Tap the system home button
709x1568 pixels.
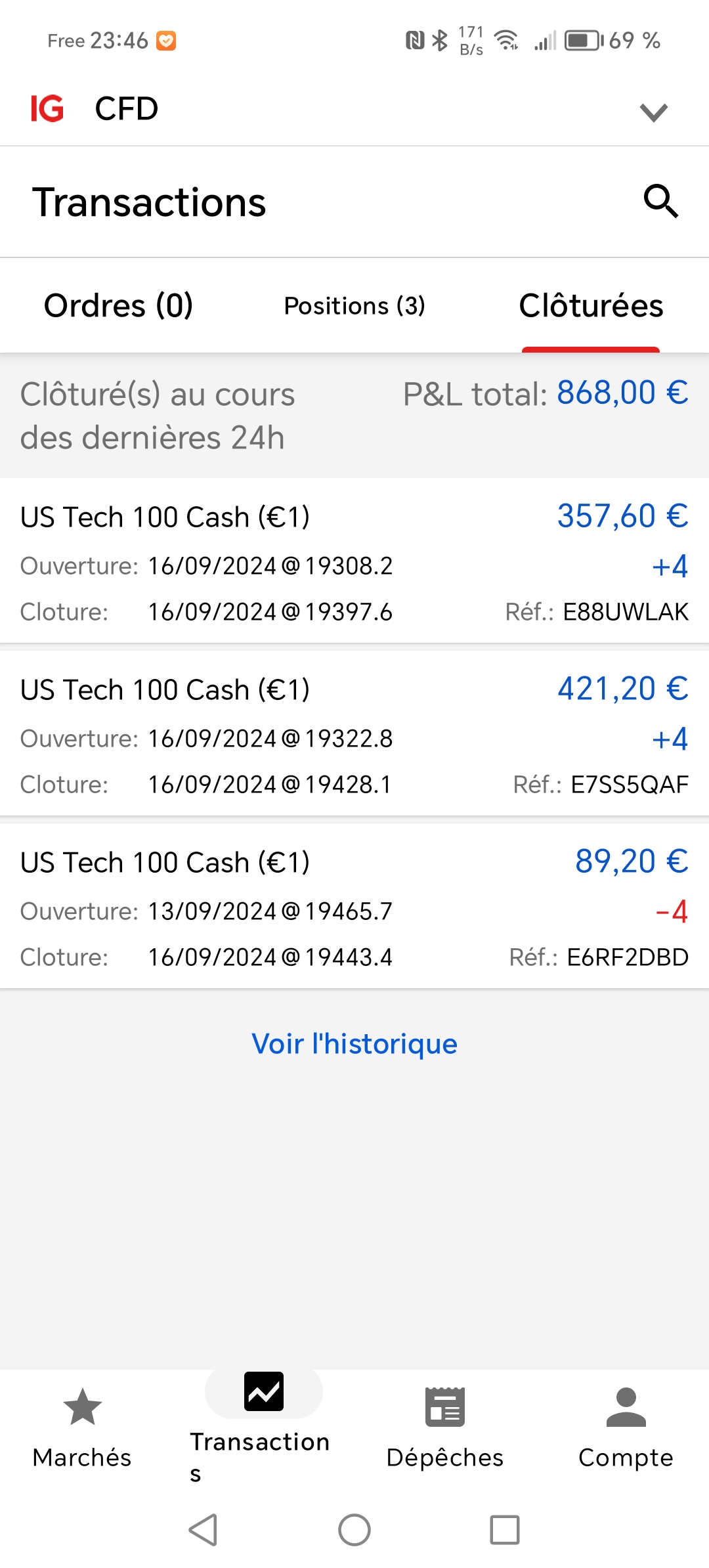point(354,1530)
